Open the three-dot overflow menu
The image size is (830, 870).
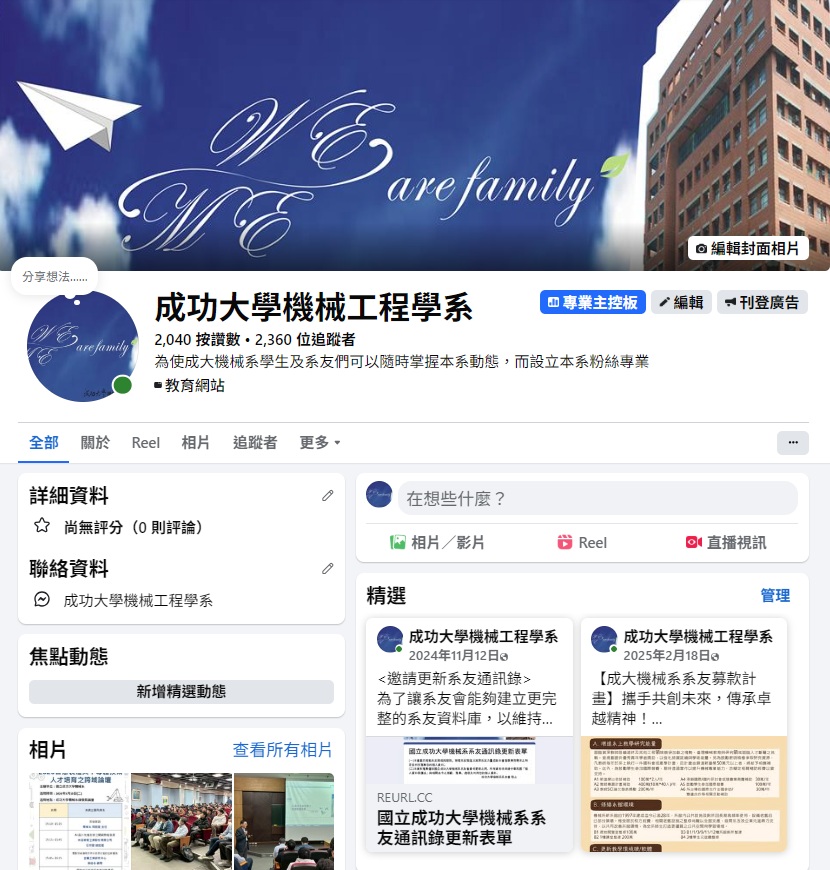point(793,442)
